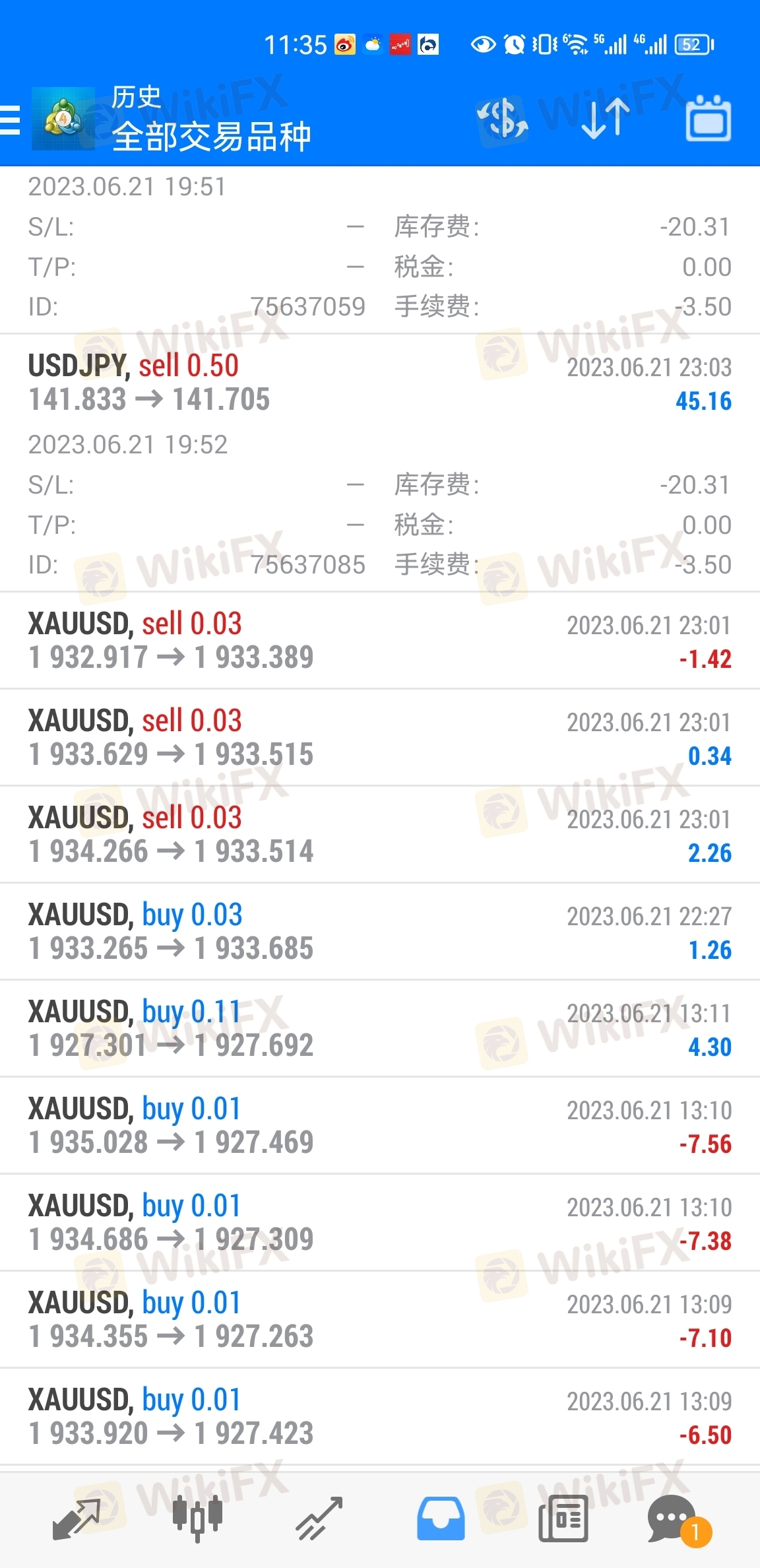760x1568 pixels.
Task: Expand XAUUSD buy trade with -6.50 loss
Action: pyautogui.click(x=380, y=1417)
